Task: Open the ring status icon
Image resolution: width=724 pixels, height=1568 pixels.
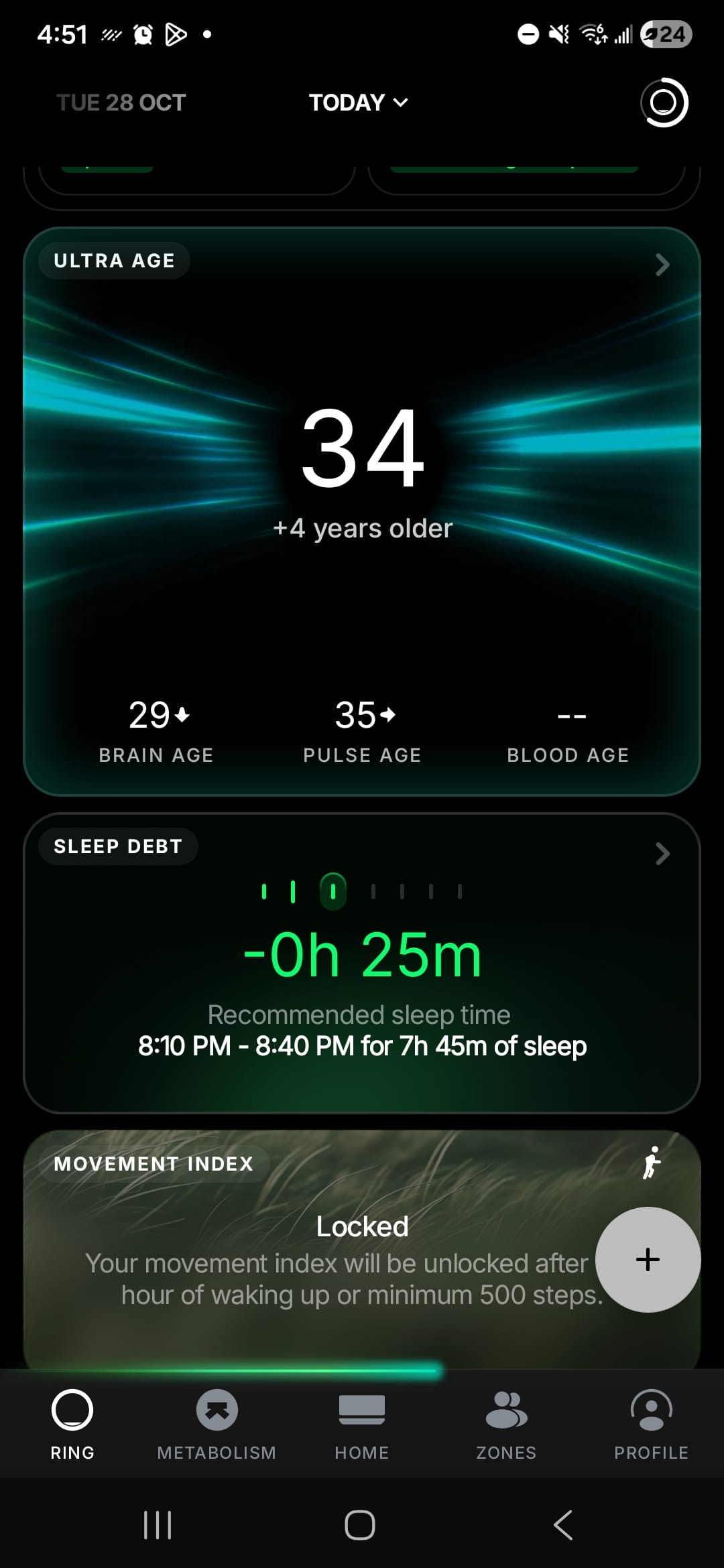Action: click(664, 103)
